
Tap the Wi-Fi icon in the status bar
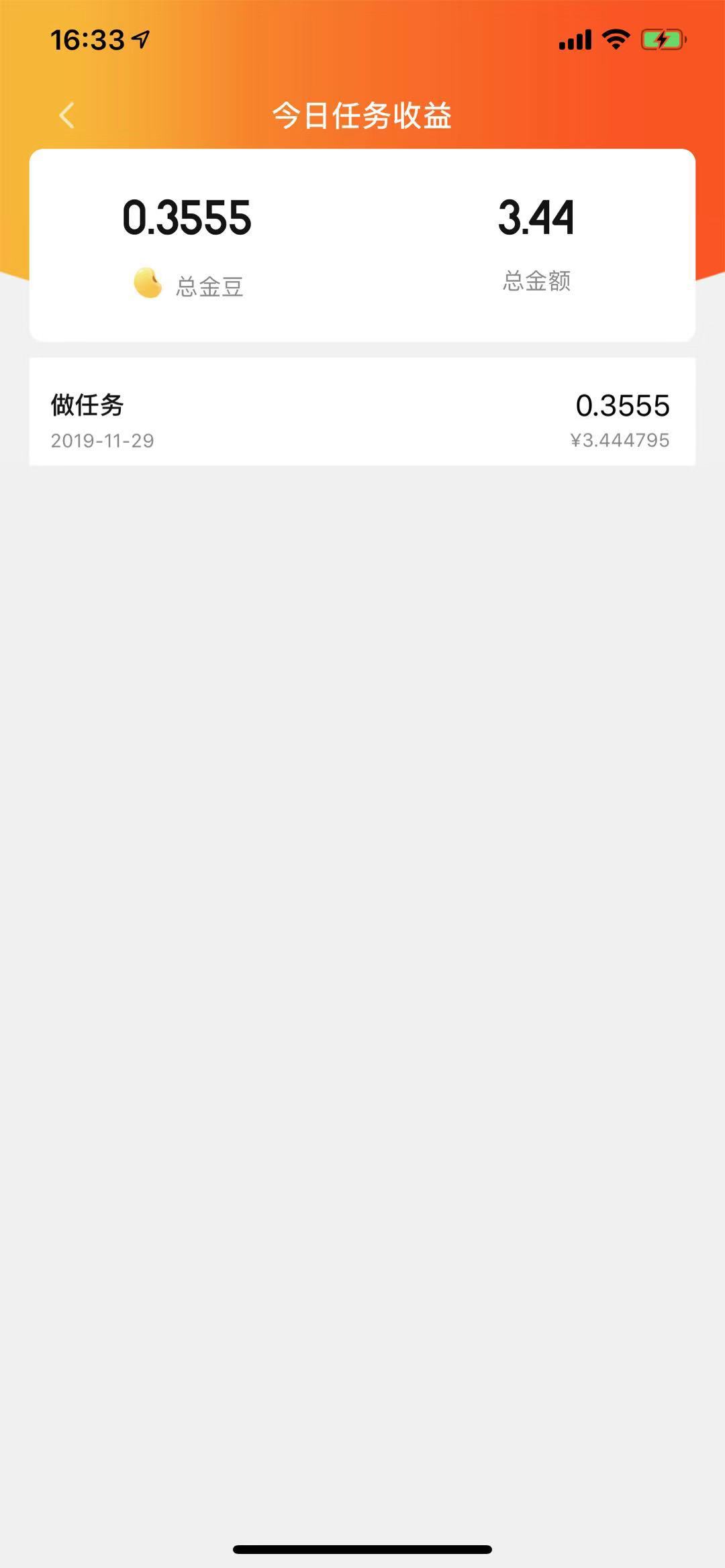coord(615,38)
